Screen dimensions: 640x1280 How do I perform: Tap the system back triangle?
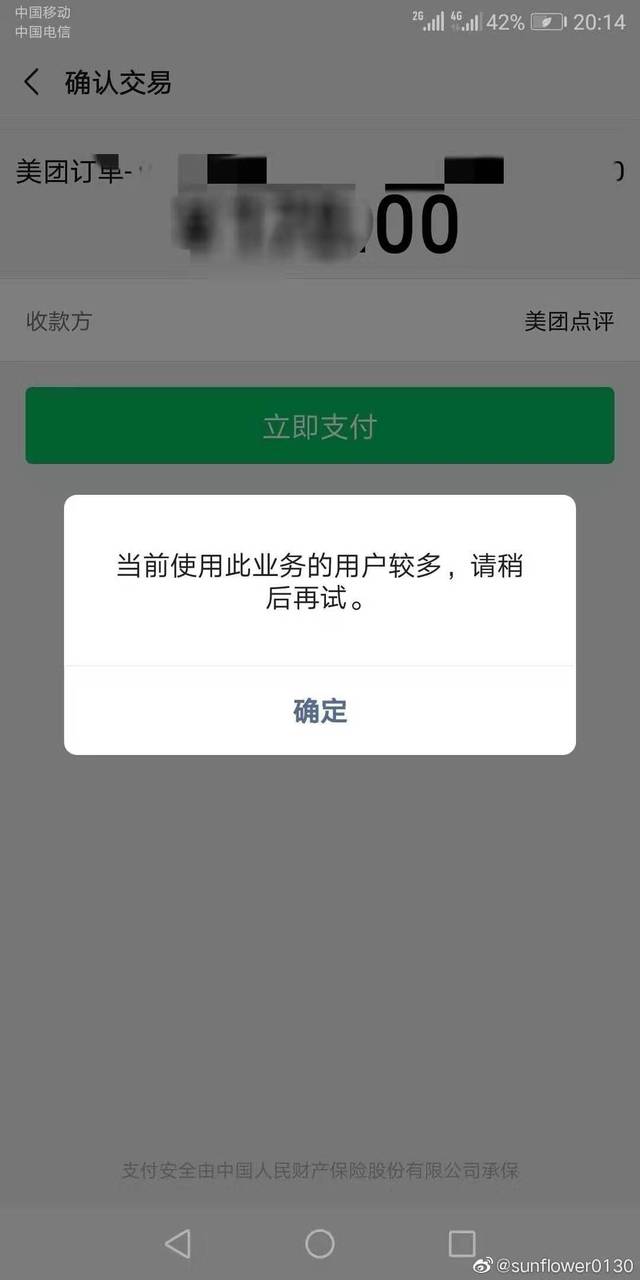coord(177,1243)
